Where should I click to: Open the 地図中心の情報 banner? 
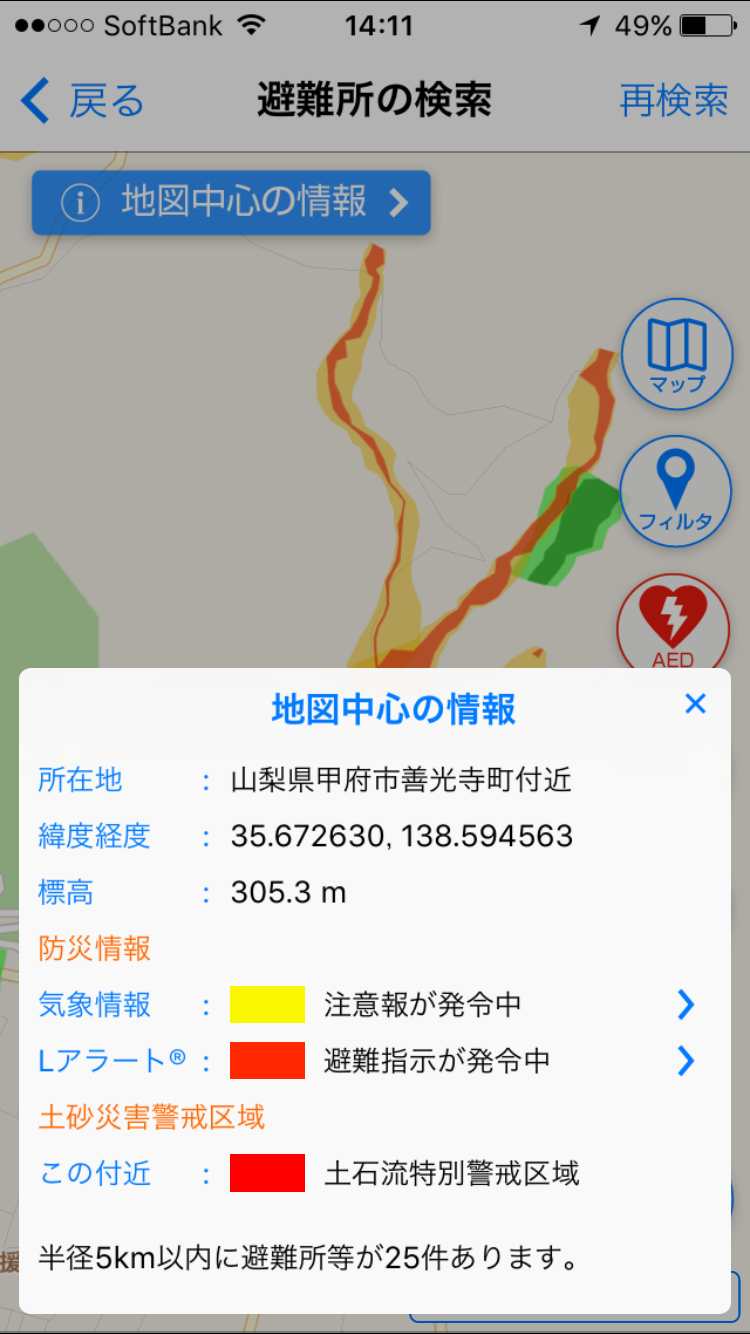click(231, 203)
